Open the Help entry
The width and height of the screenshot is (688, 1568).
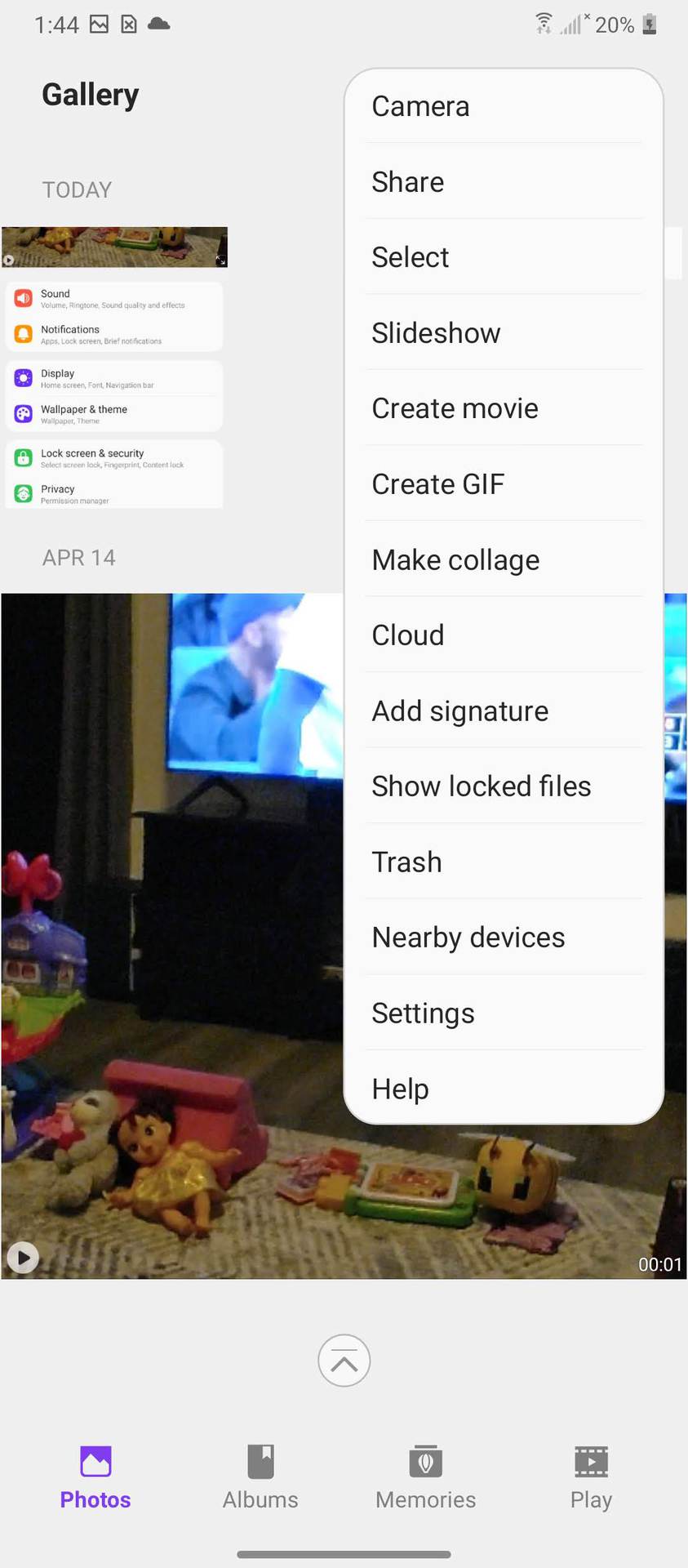(x=400, y=1089)
